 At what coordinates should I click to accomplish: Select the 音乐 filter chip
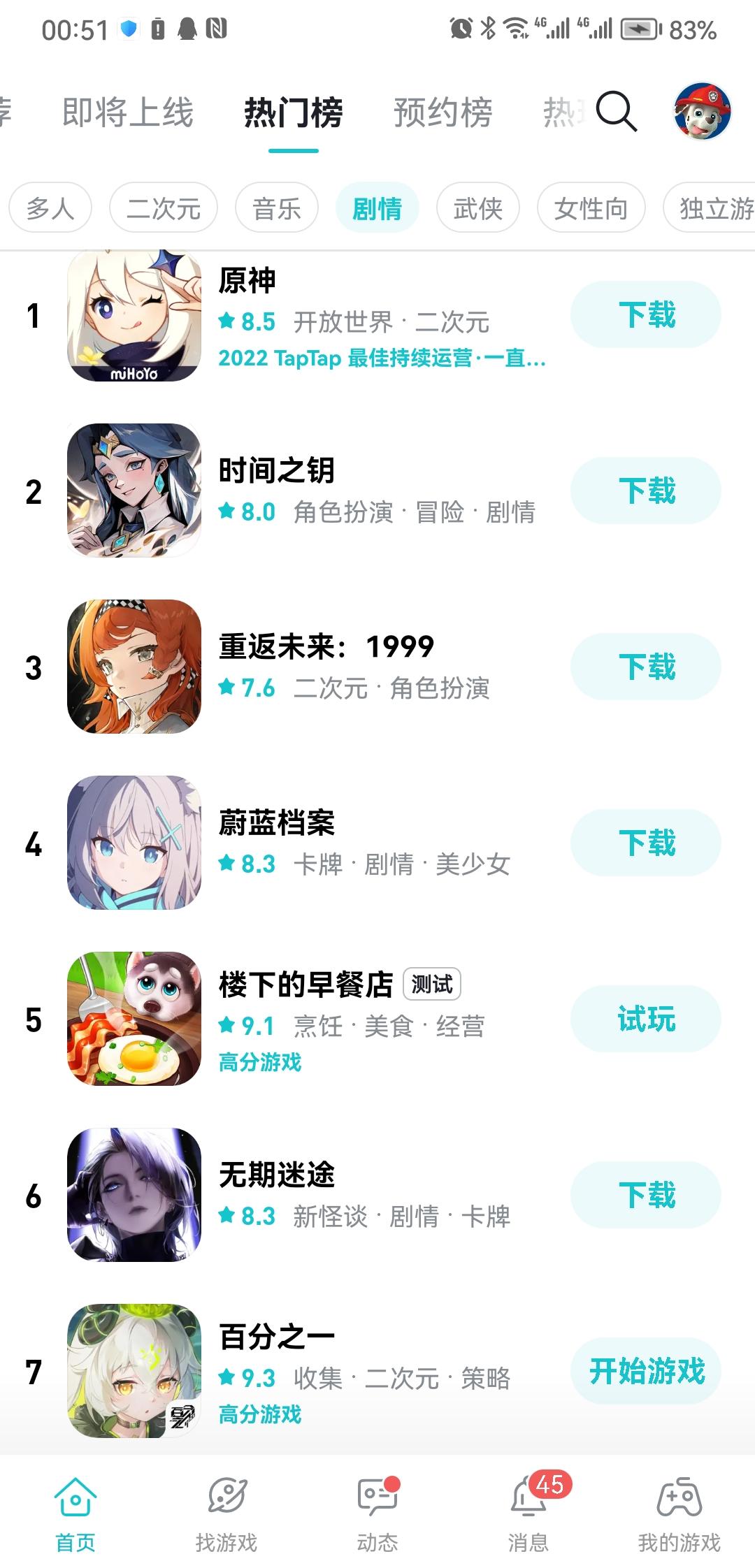click(x=277, y=208)
